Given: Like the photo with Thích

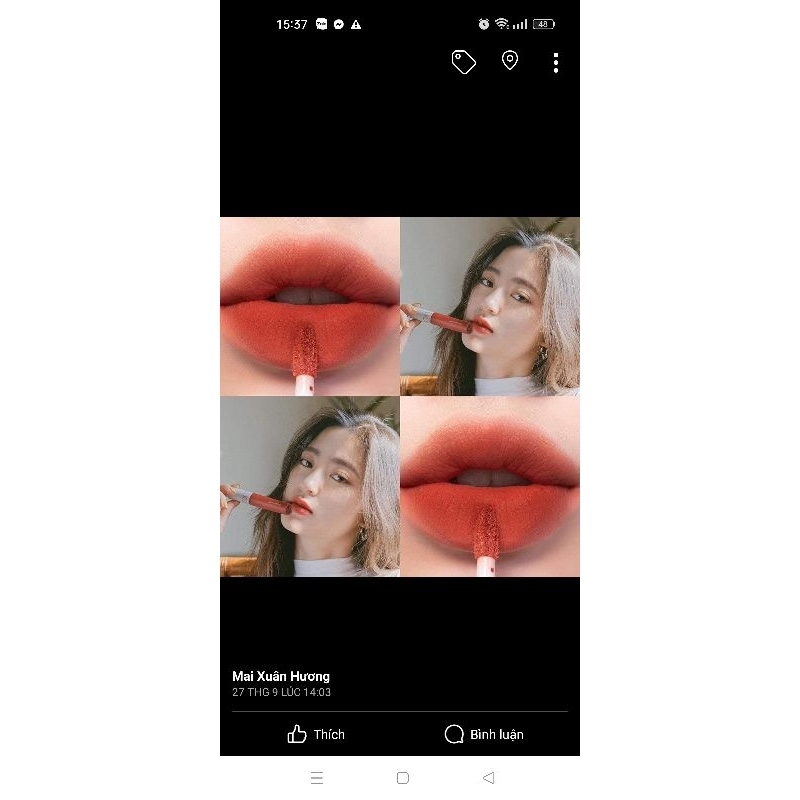Looking at the screenshot, I should point(316,734).
